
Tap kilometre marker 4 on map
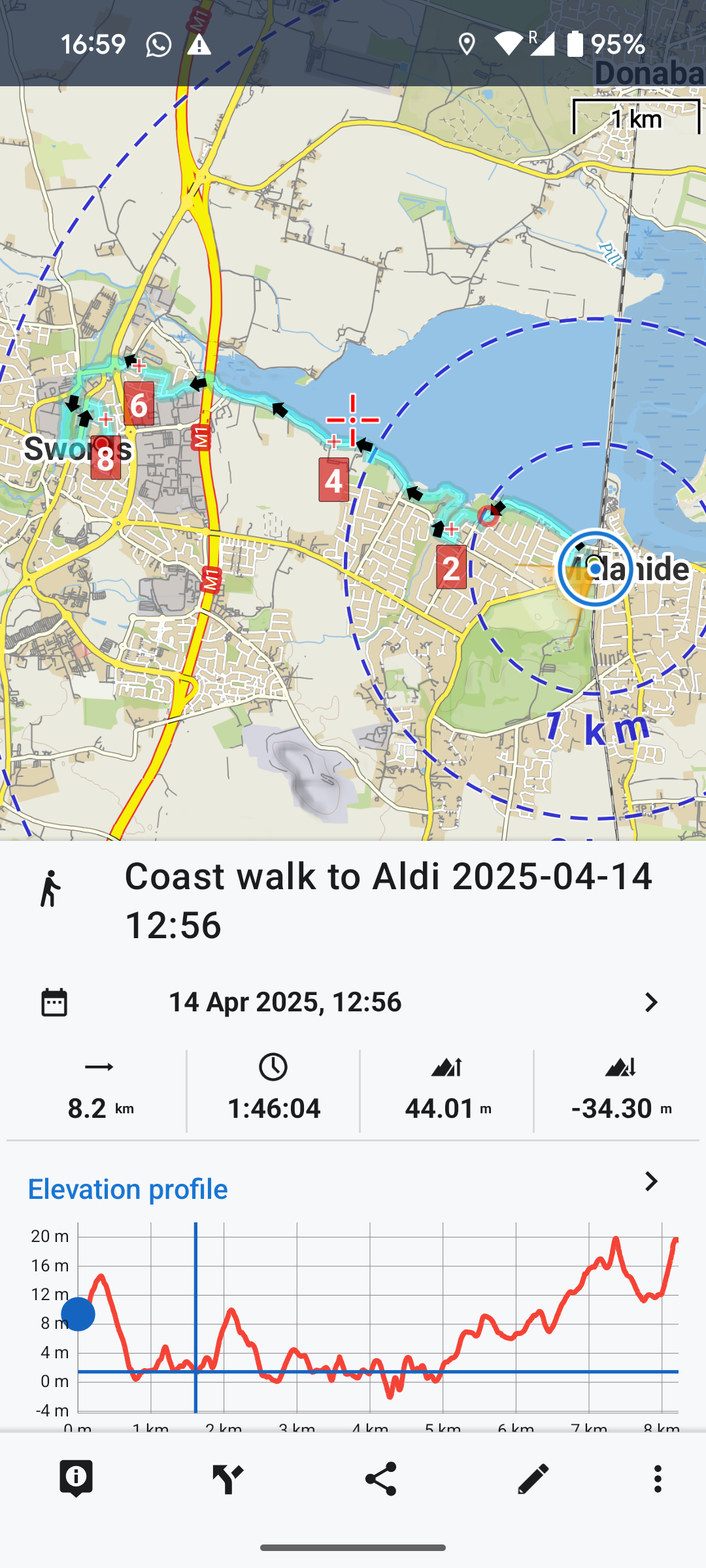pos(333,480)
